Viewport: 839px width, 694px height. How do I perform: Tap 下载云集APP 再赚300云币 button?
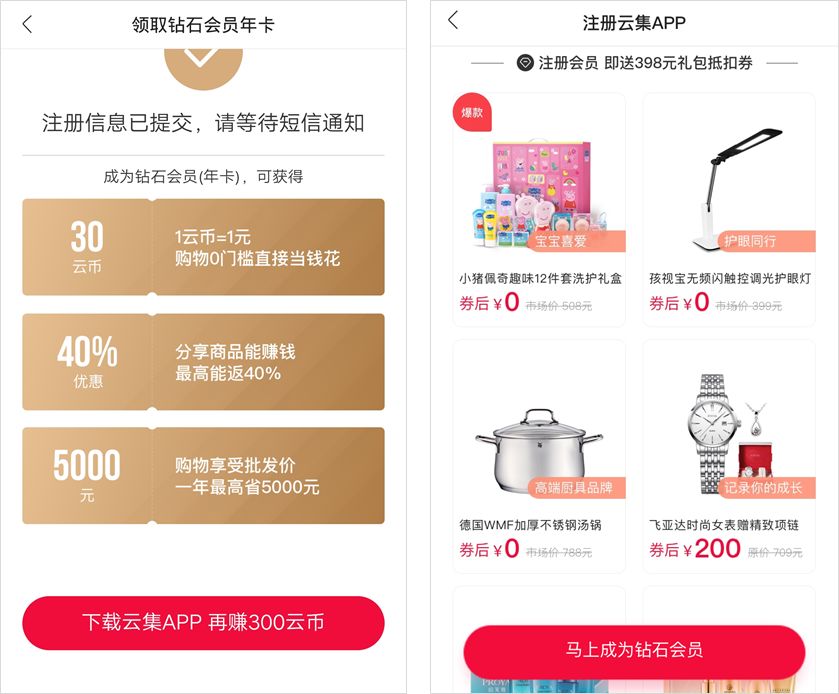203,623
